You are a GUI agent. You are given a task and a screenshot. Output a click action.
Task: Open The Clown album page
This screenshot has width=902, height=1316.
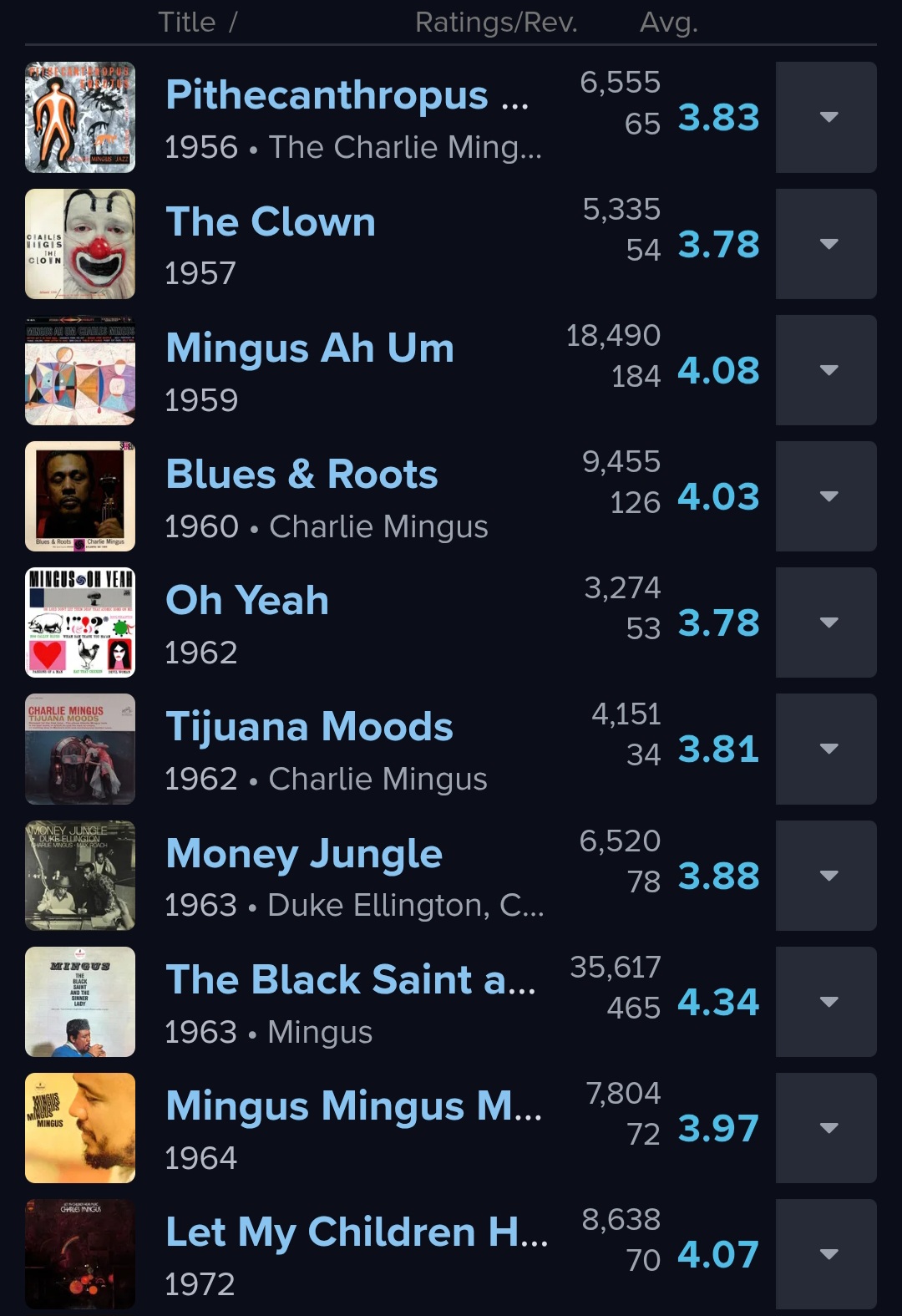(271, 222)
